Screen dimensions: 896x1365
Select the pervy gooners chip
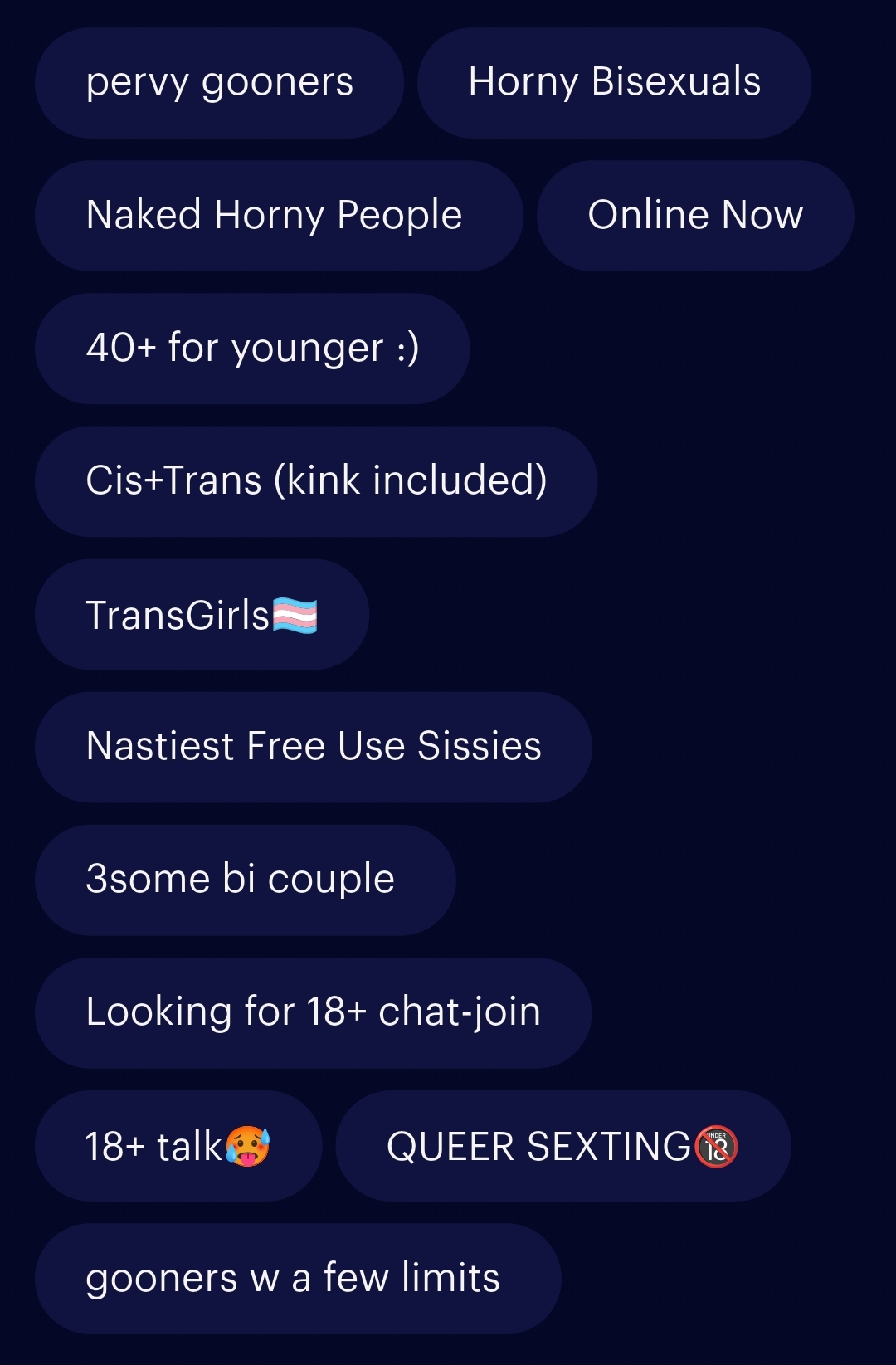pos(219,83)
